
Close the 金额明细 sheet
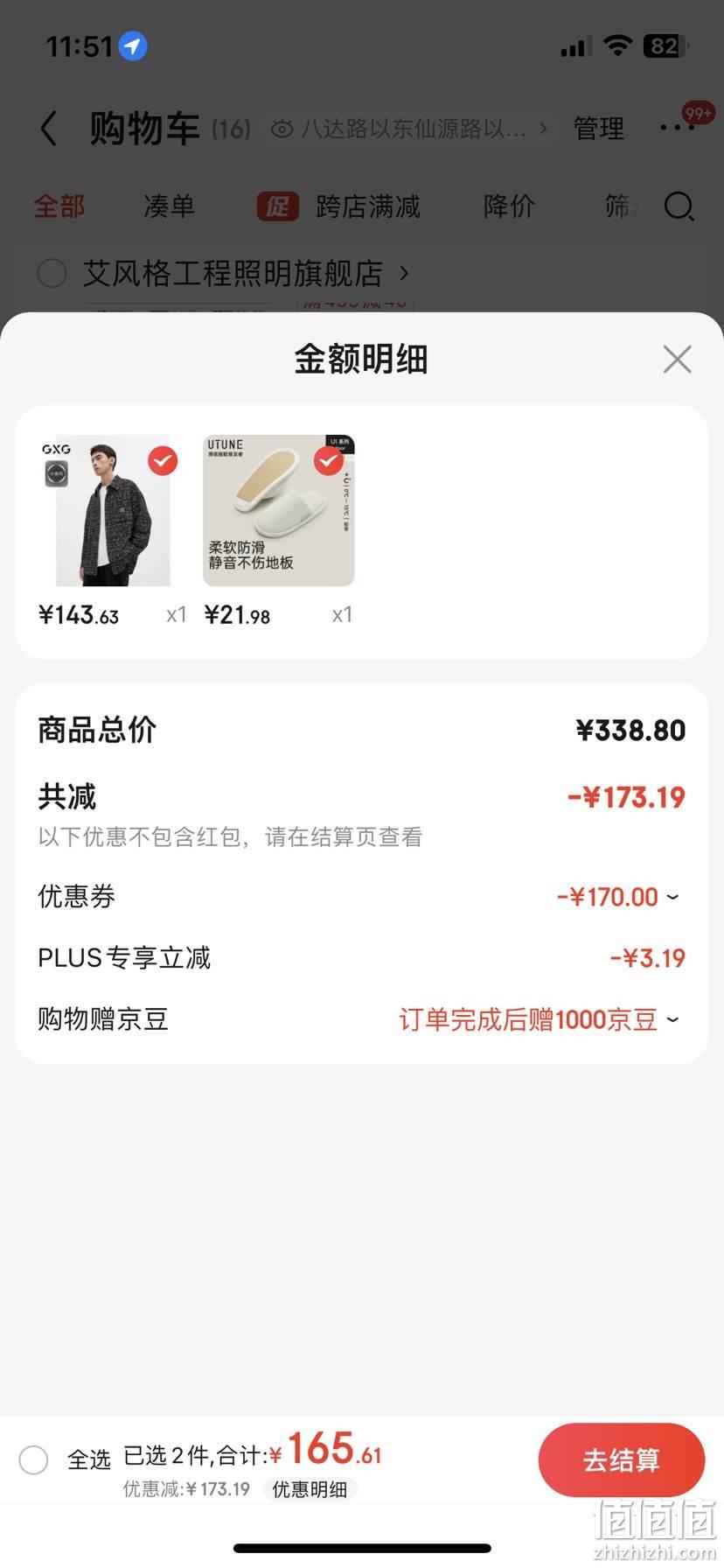[677, 359]
